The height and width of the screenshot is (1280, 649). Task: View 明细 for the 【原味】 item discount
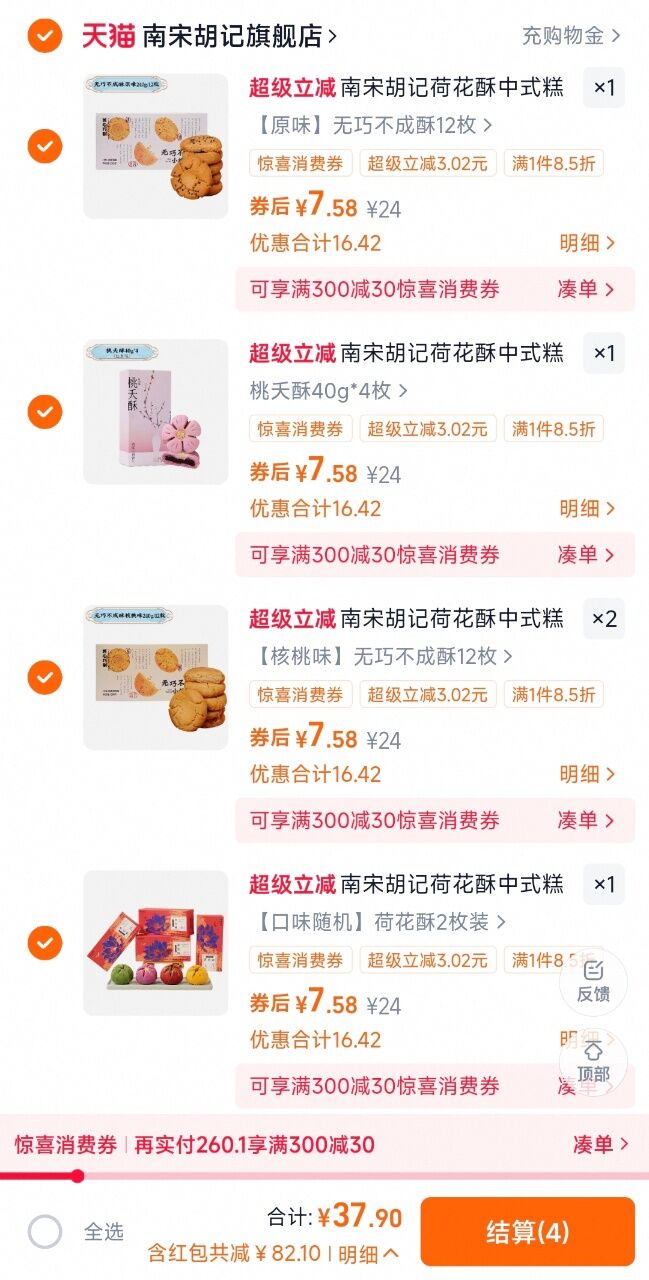pyautogui.click(x=587, y=243)
